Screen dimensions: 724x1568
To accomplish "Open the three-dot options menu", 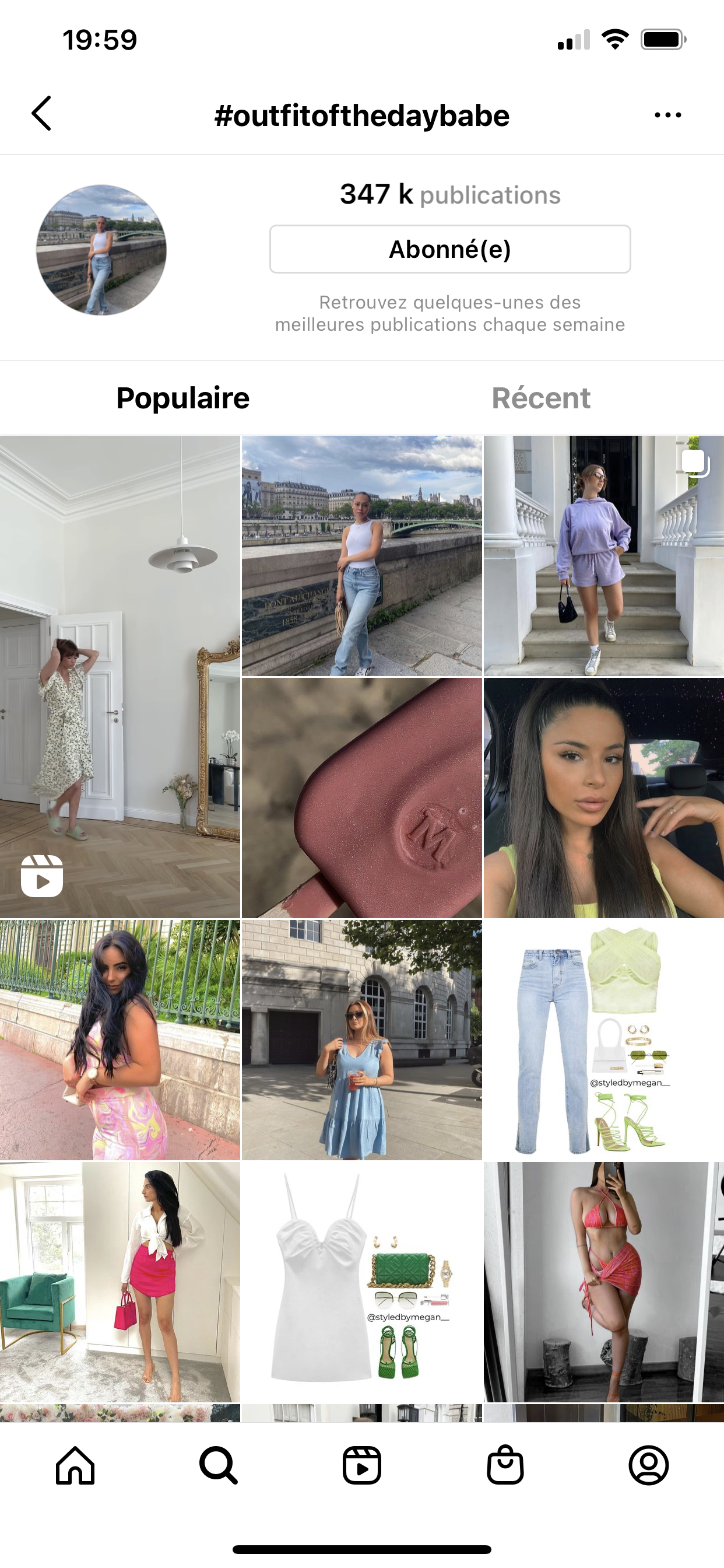I will pos(667,115).
